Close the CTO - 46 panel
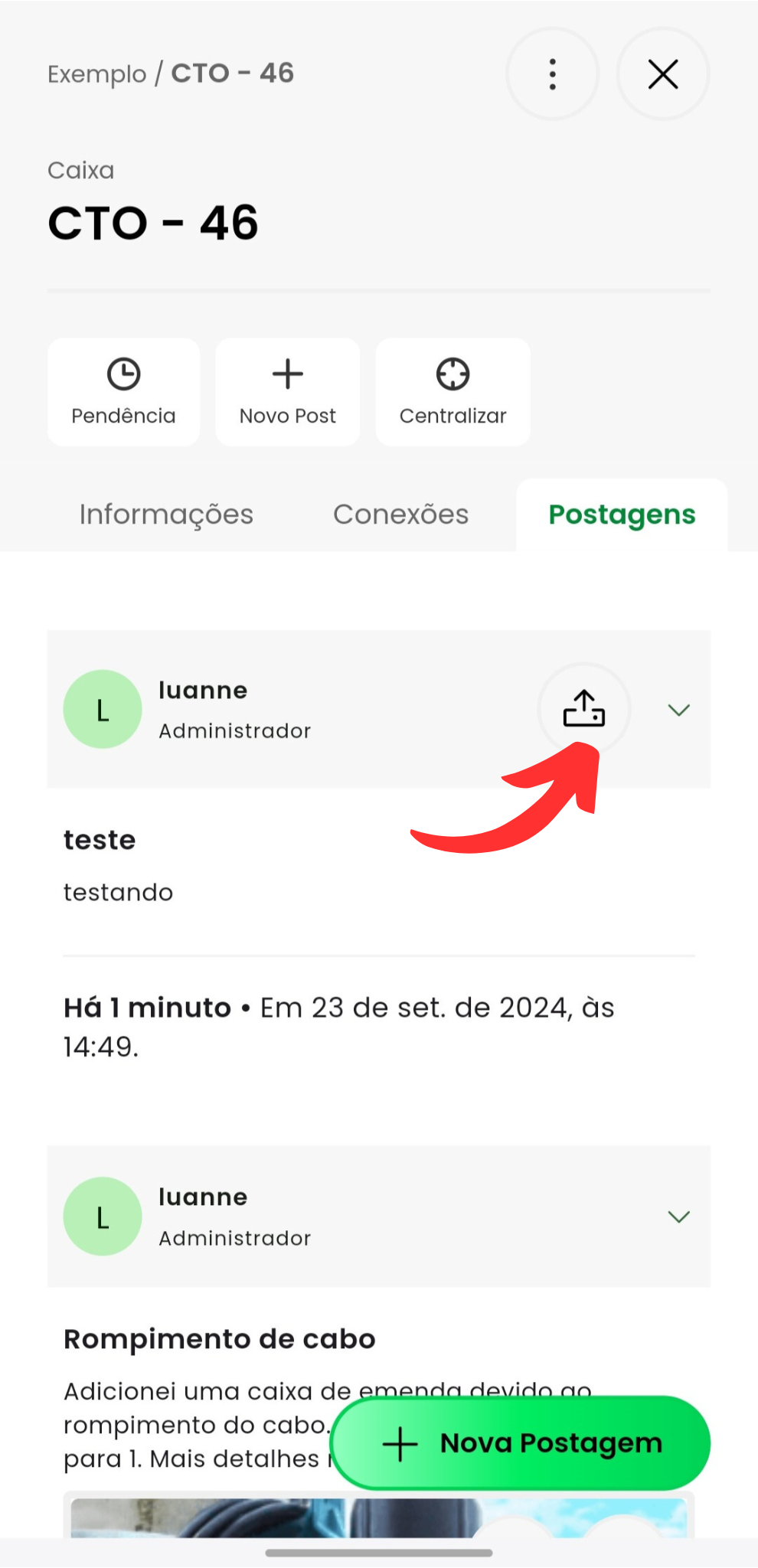Viewport: 758px width, 1568px height. coord(662,74)
